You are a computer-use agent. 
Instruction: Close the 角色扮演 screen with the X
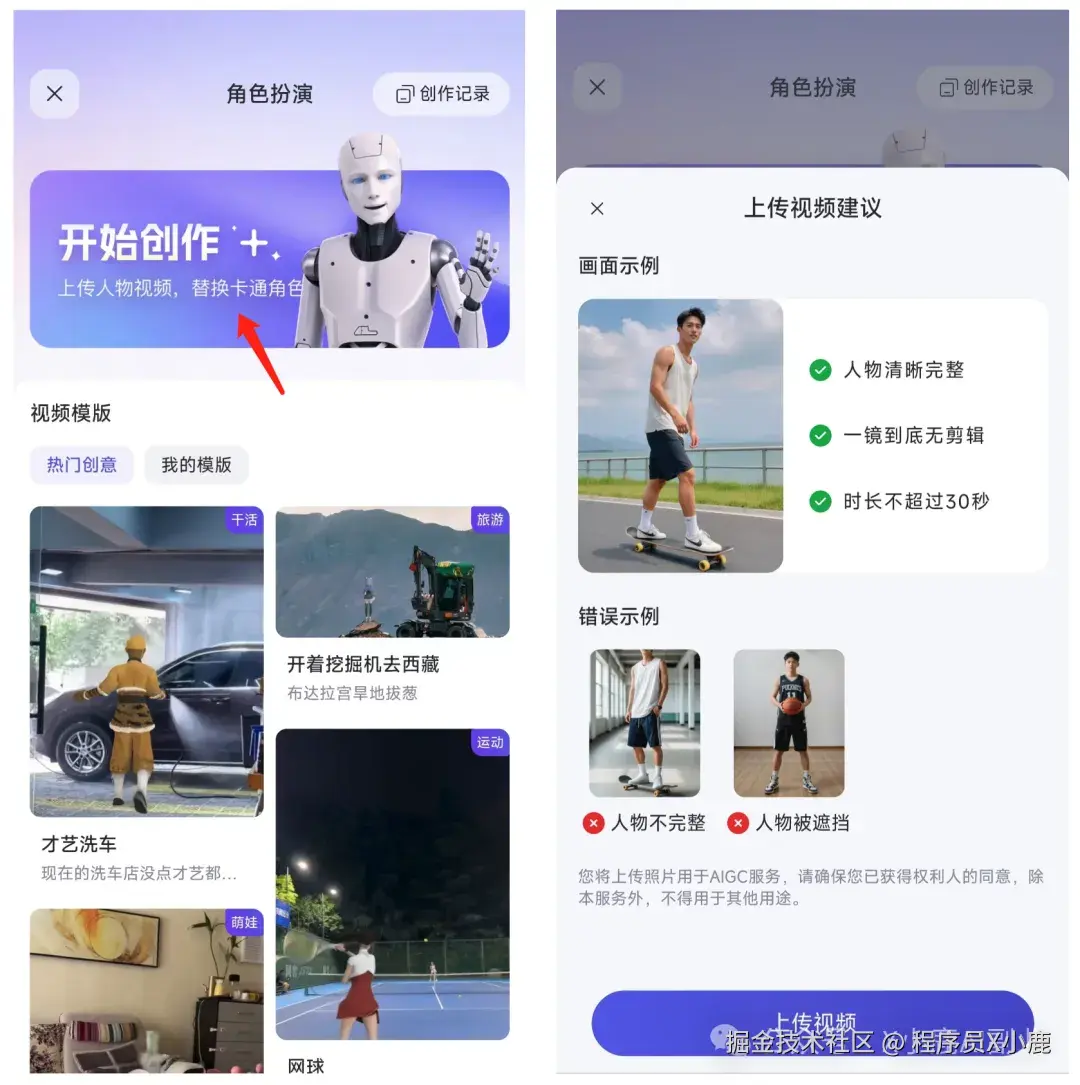coord(54,93)
